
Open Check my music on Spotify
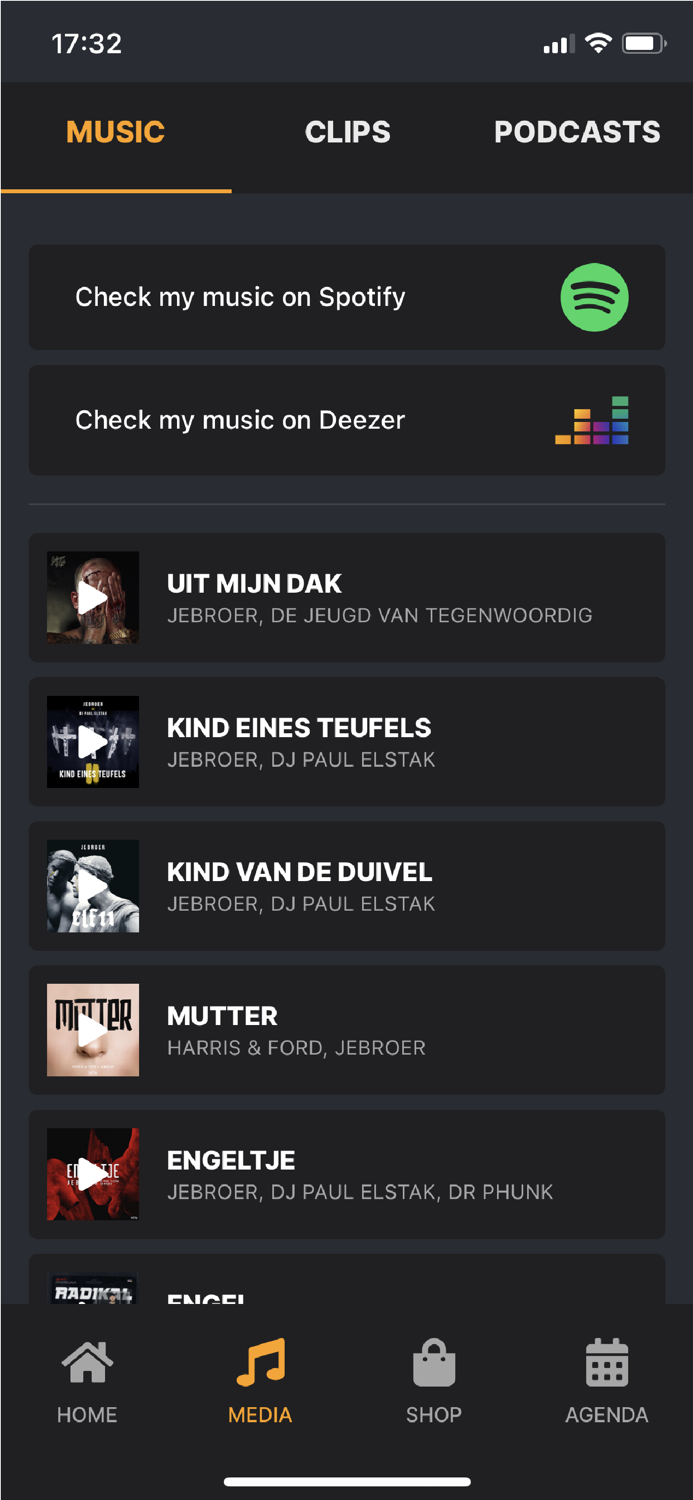coord(346,297)
